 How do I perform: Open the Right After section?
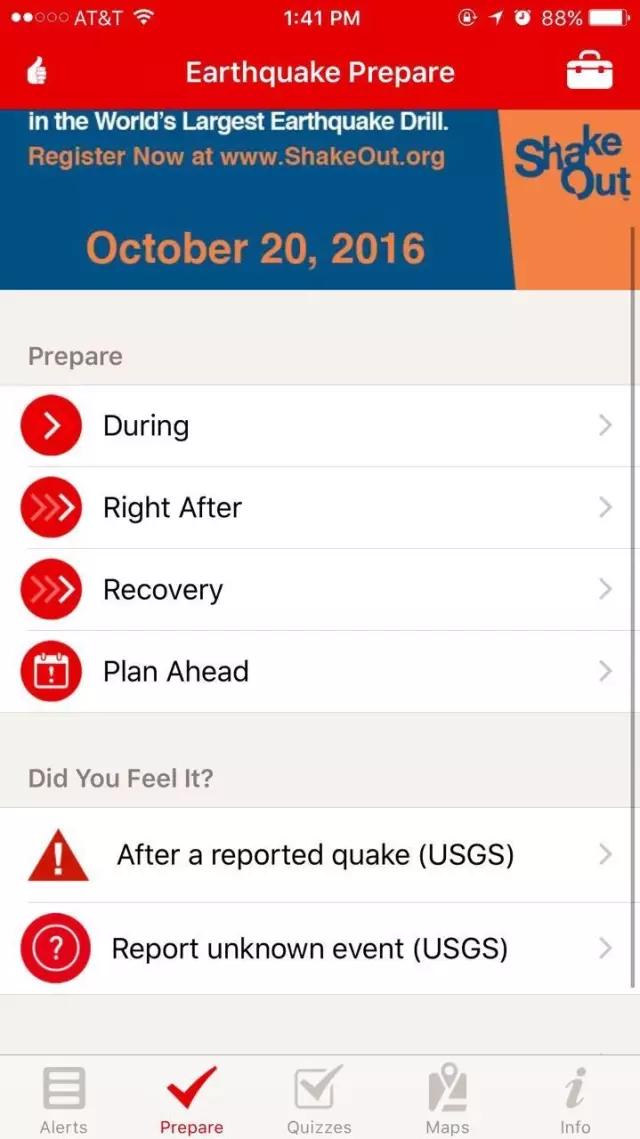coord(320,508)
